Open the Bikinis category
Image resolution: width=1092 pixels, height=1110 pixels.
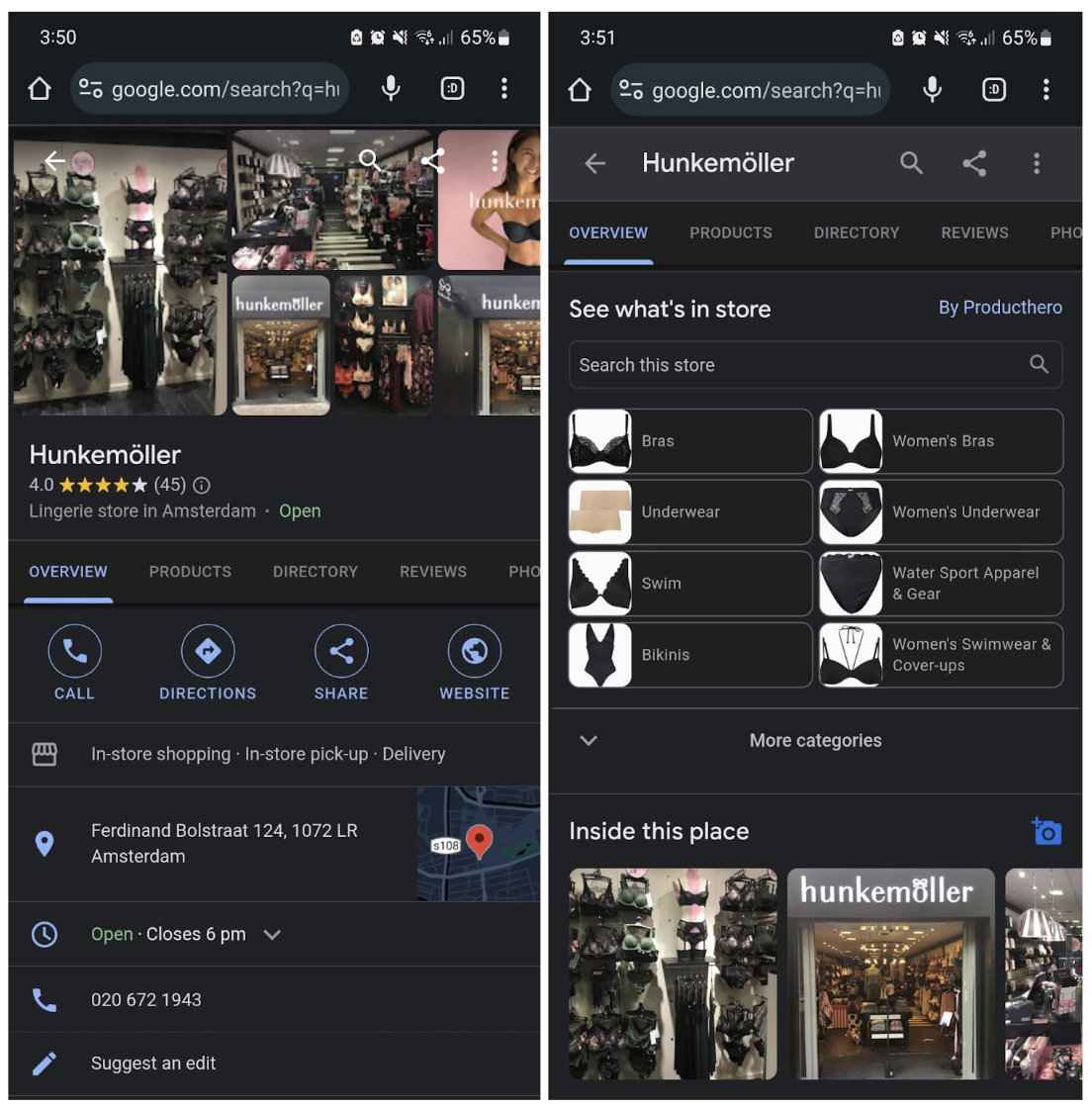point(689,655)
